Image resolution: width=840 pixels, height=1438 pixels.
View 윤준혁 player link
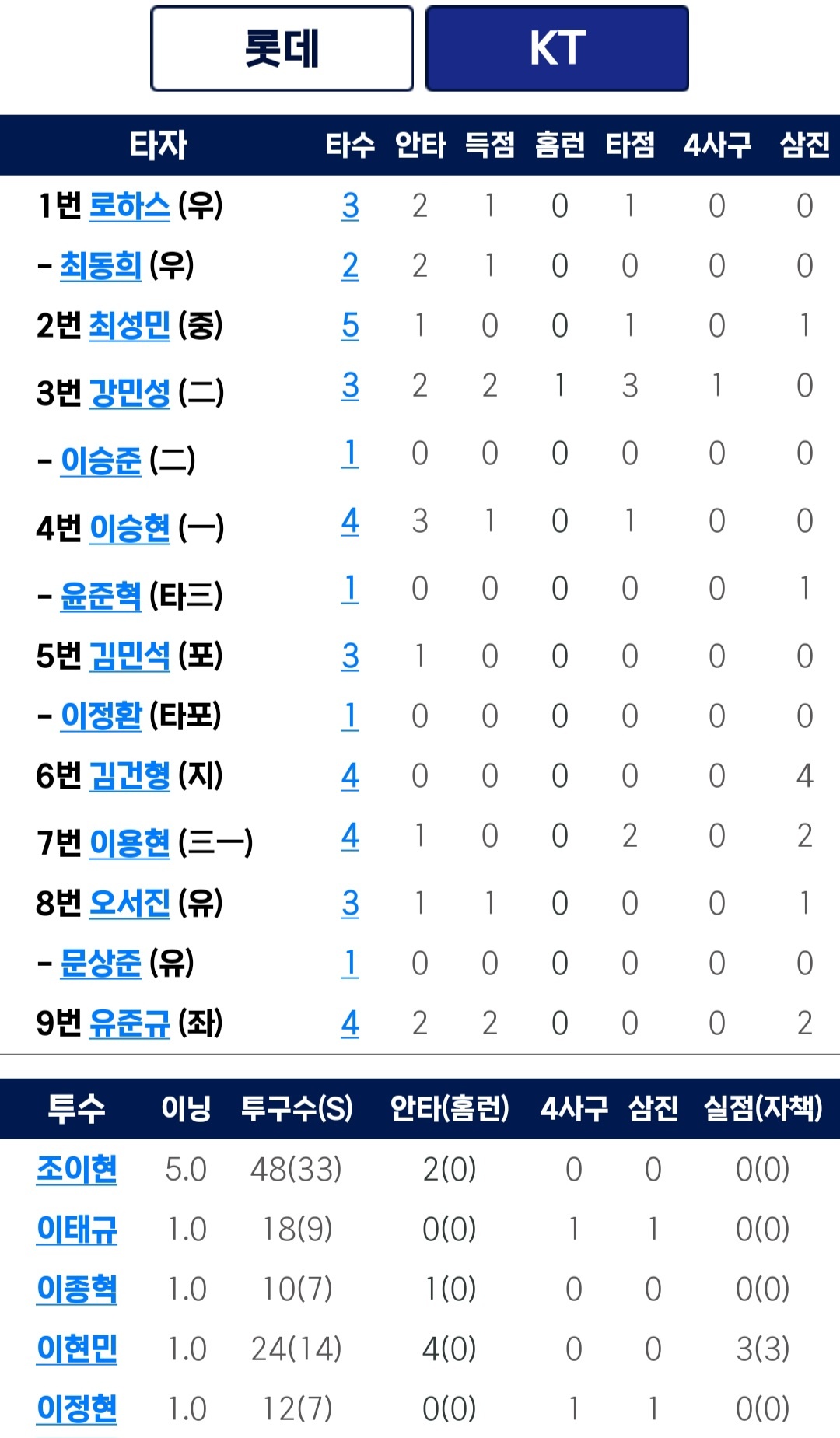point(100,596)
